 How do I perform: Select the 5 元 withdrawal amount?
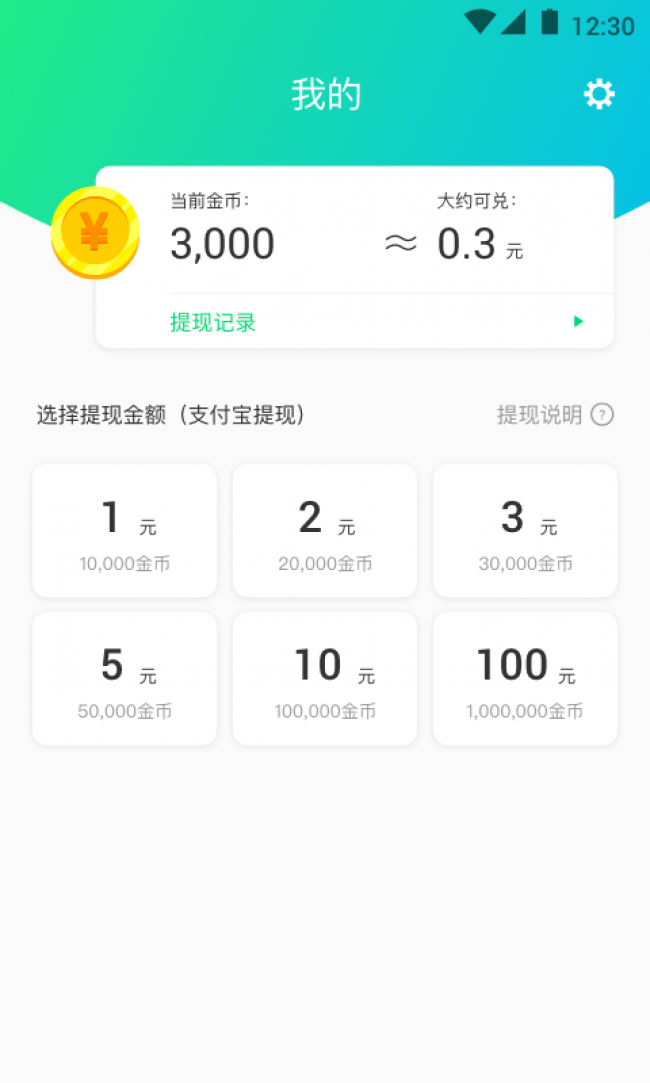click(125, 679)
